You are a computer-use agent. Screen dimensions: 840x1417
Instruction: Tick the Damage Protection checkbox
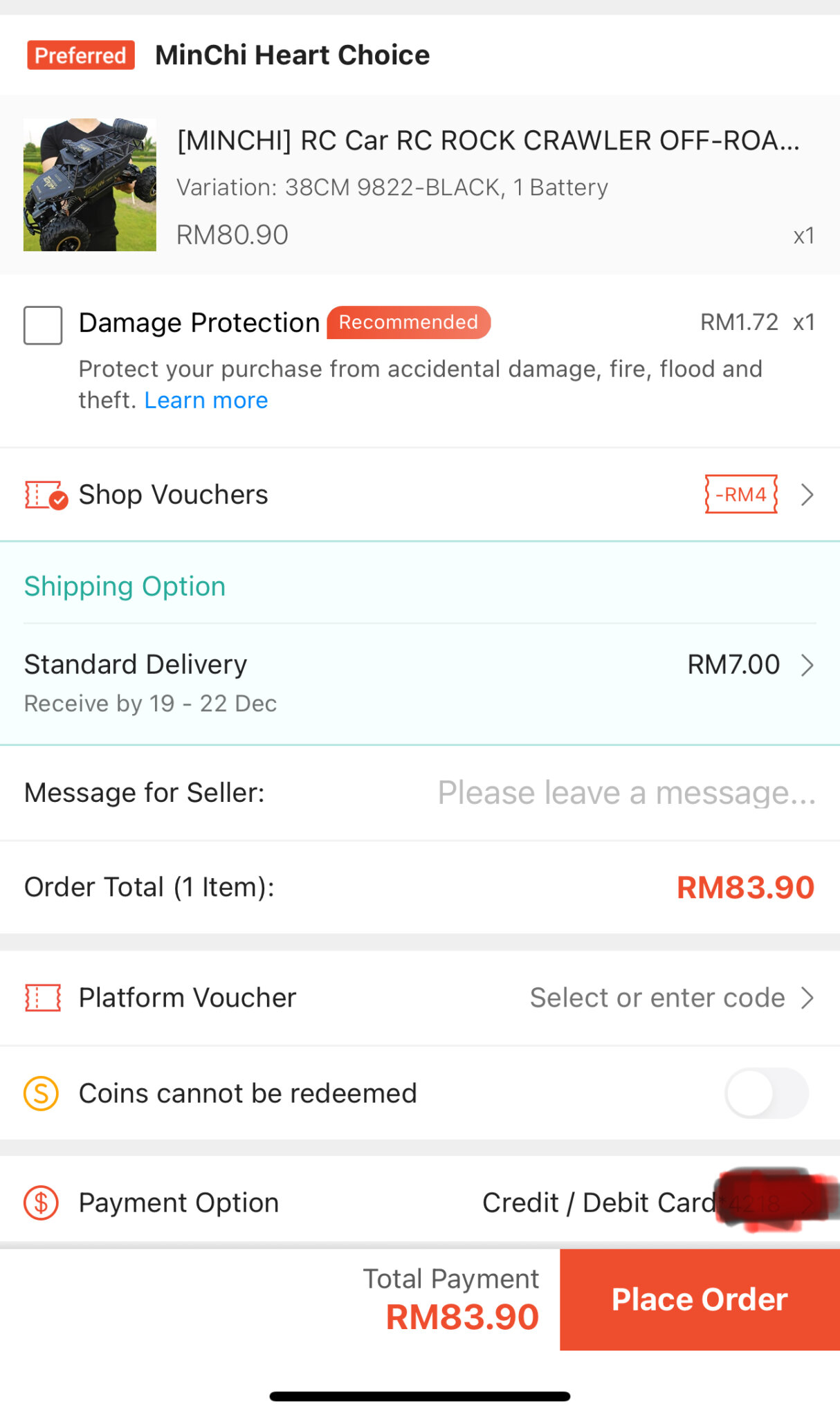tap(43, 325)
